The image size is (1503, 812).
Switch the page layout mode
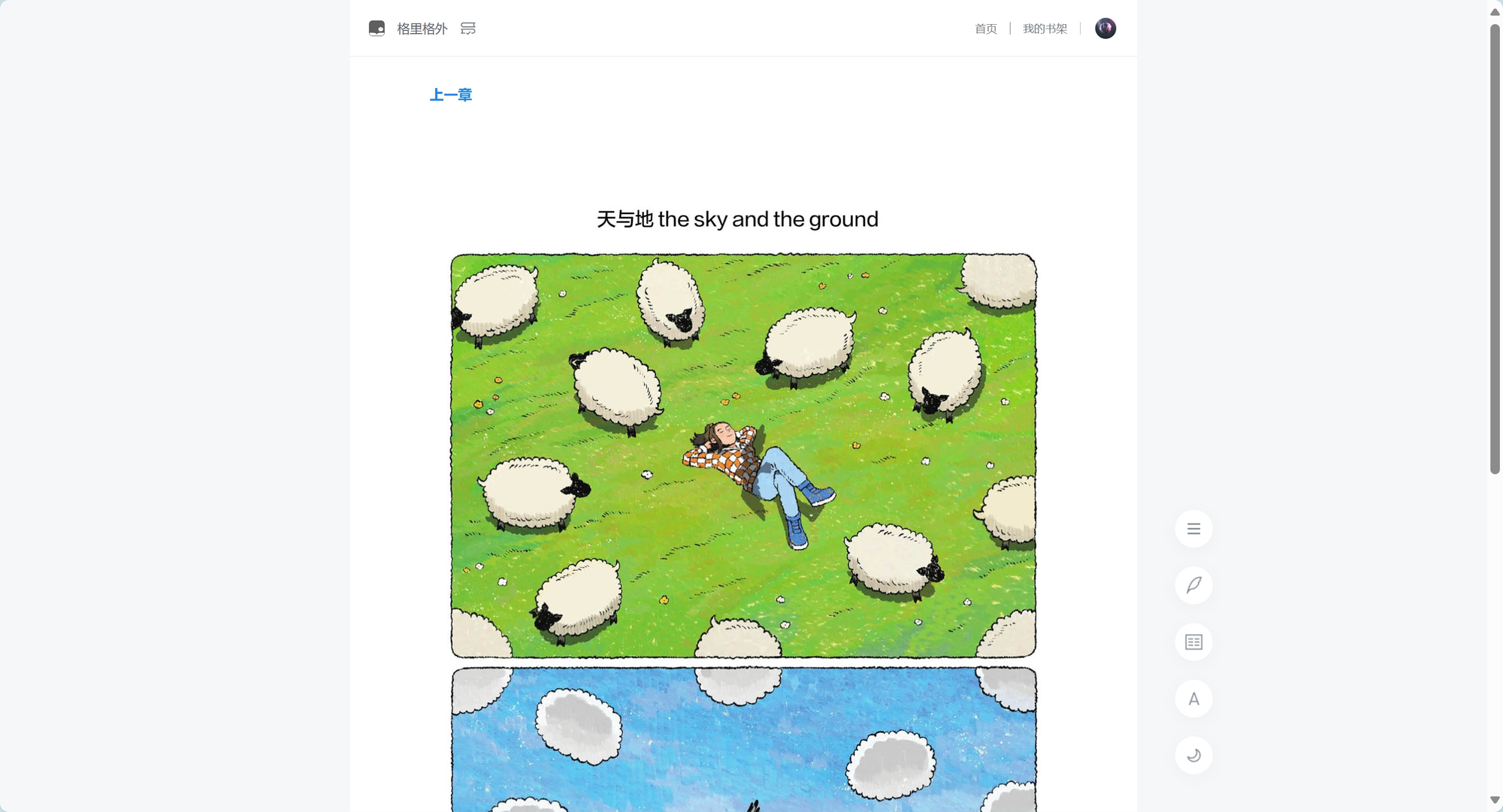[x=1193, y=642]
